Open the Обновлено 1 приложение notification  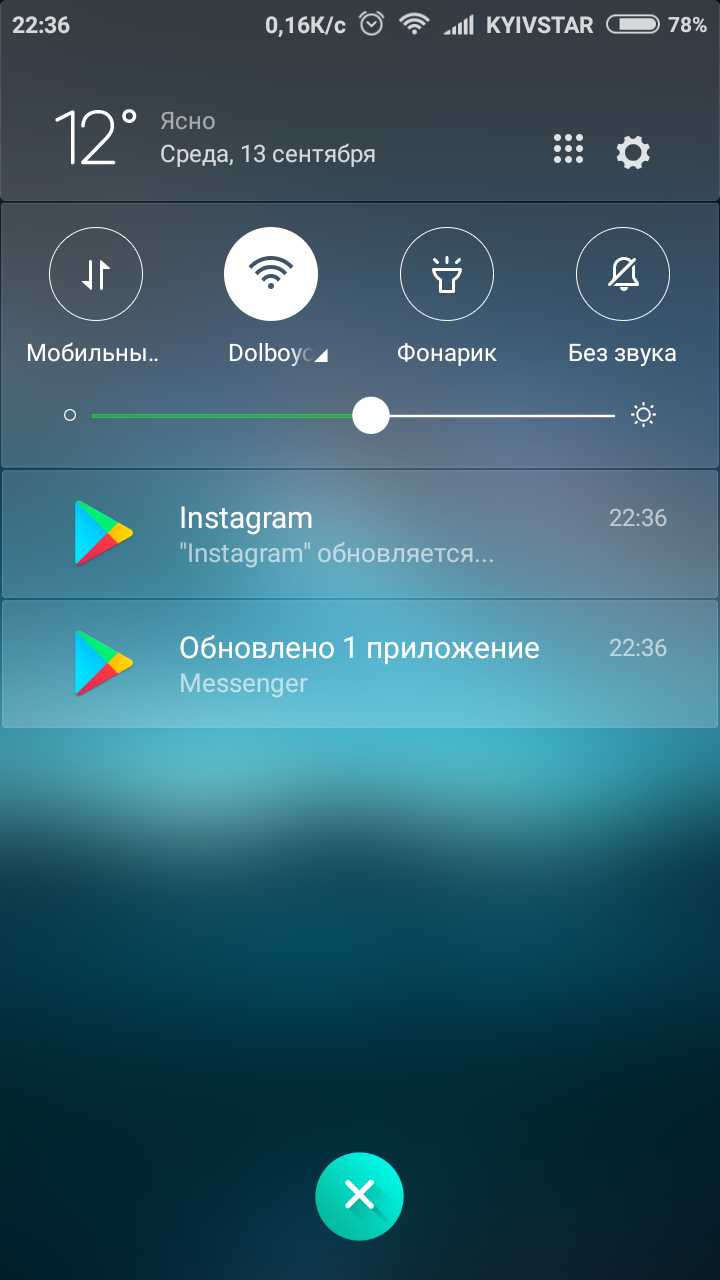[x=360, y=664]
